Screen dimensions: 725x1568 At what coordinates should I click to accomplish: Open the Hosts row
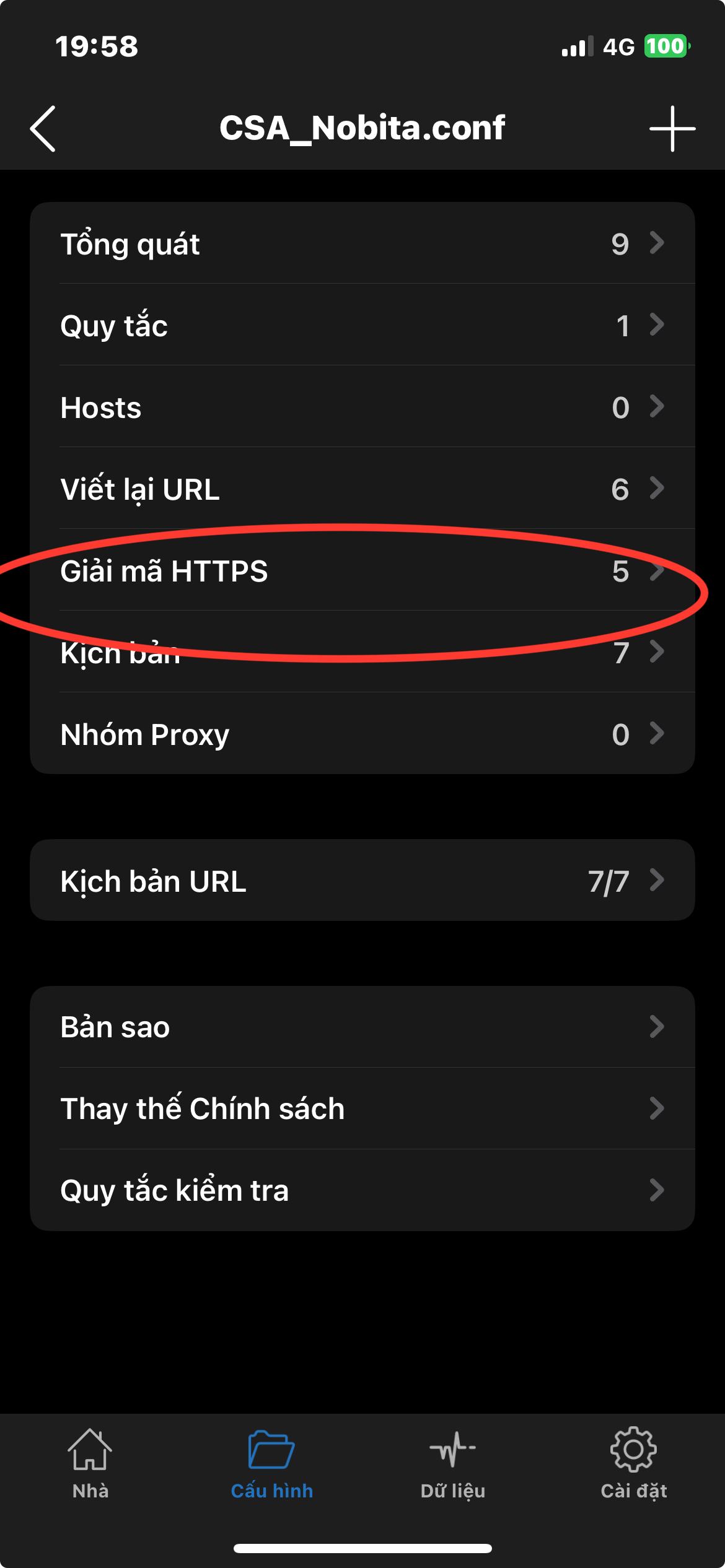click(362, 407)
